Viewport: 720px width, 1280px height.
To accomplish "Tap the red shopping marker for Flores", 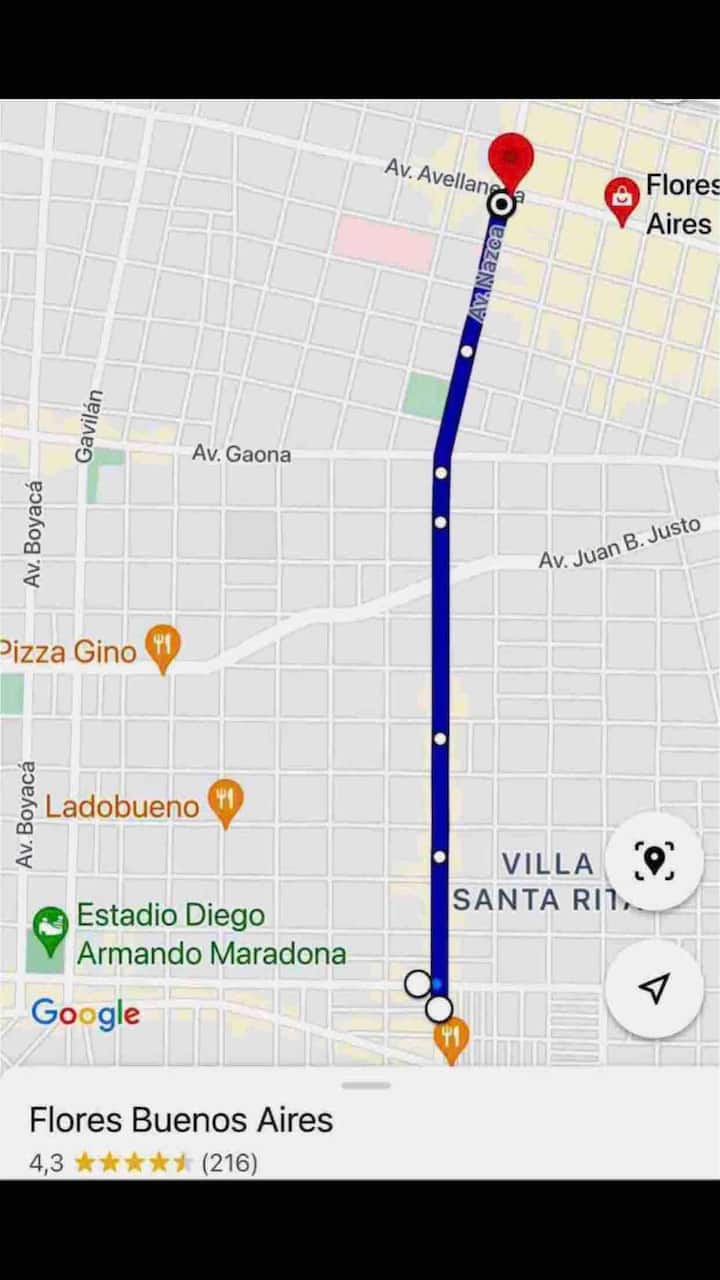I will click(x=622, y=199).
